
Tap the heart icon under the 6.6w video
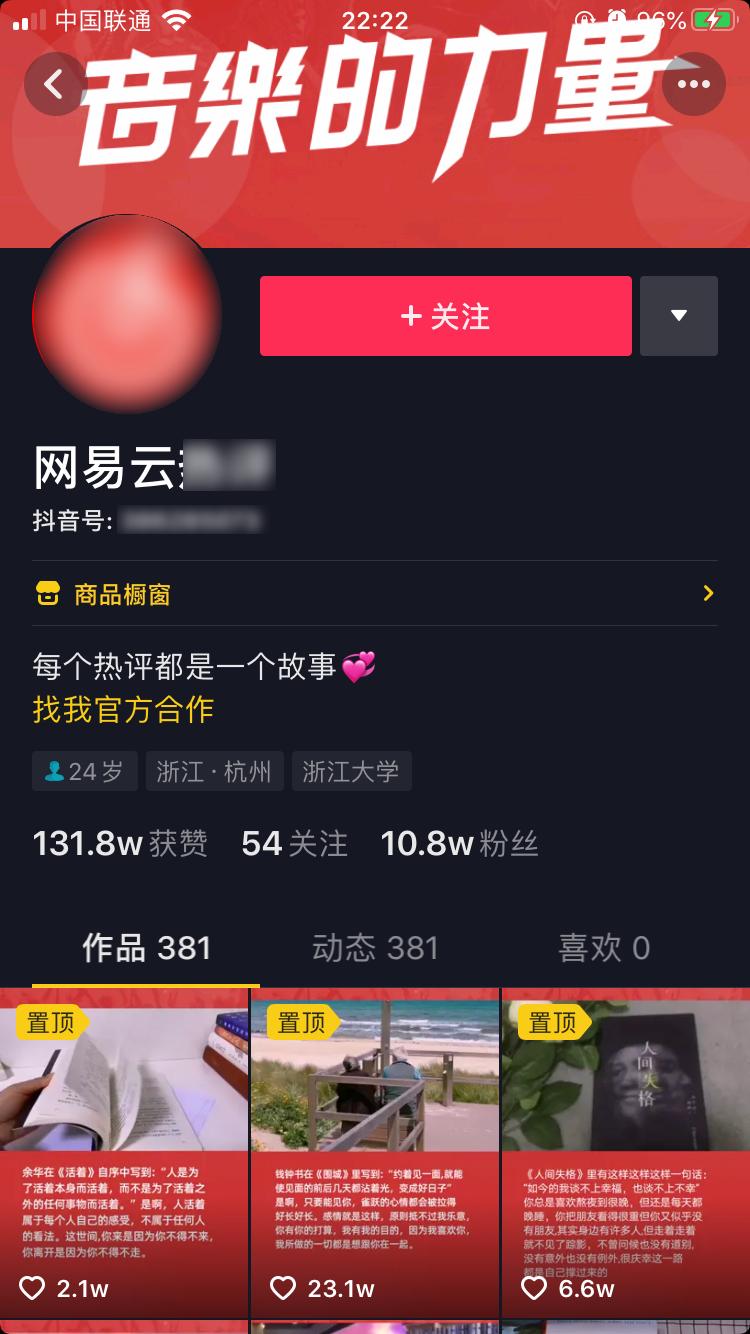pyautogui.click(x=534, y=1291)
